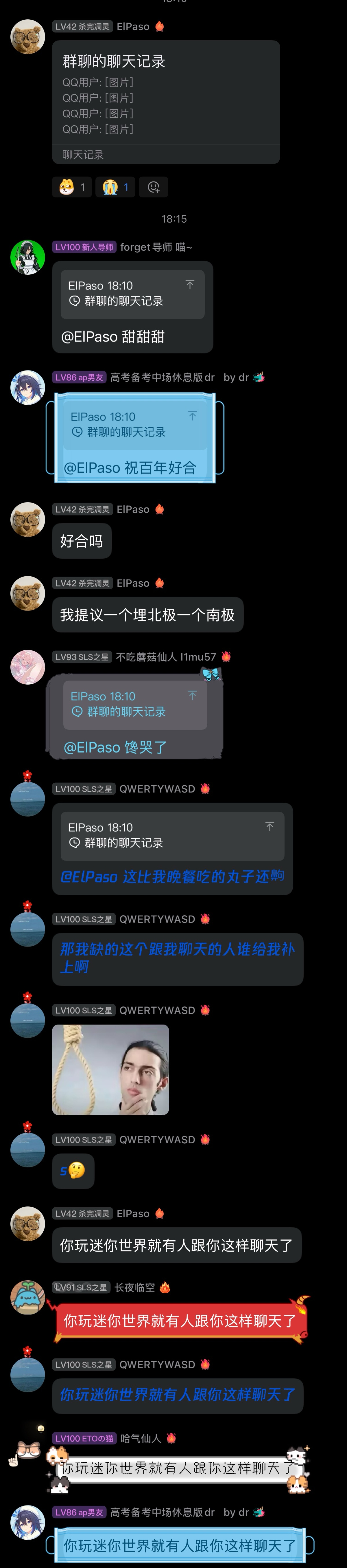Add a new emoji reaction
This screenshot has height=1568, width=347.
[x=154, y=188]
